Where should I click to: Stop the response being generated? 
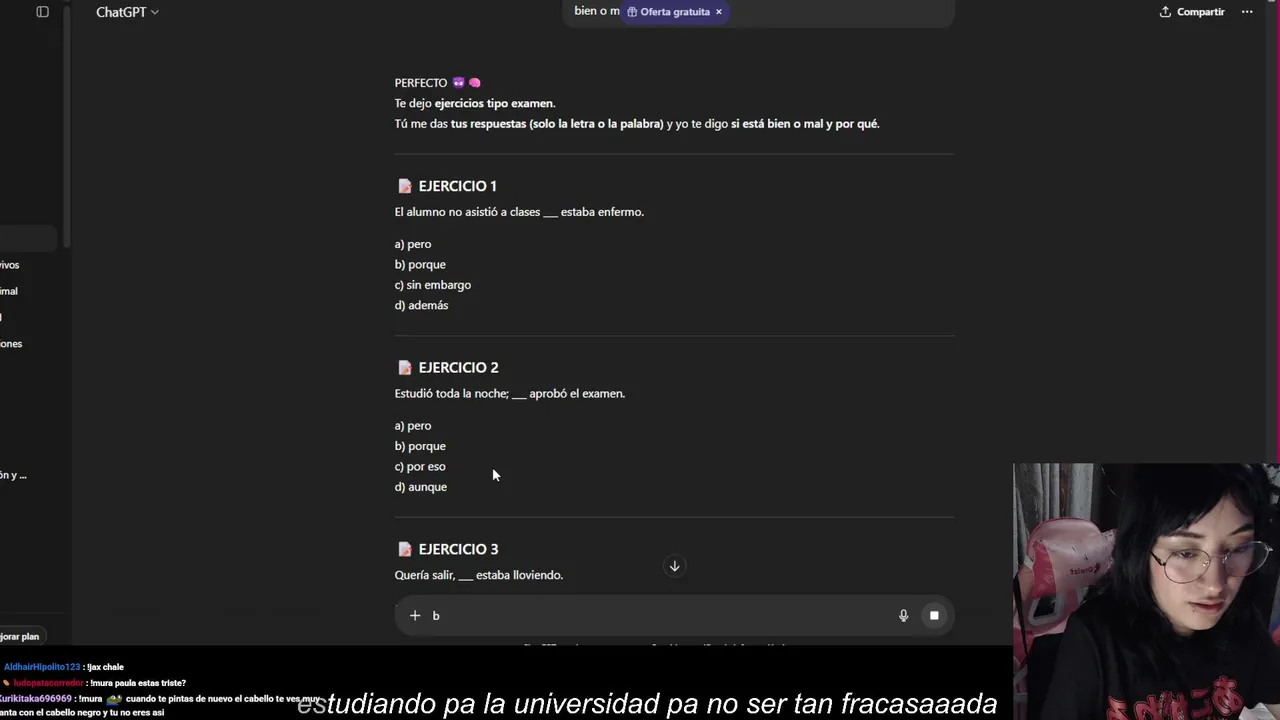pos(934,615)
